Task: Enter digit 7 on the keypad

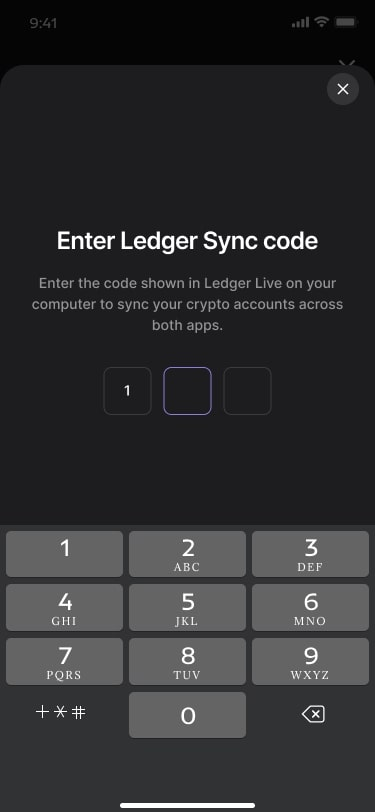Action: pyautogui.click(x=65, y=661)
